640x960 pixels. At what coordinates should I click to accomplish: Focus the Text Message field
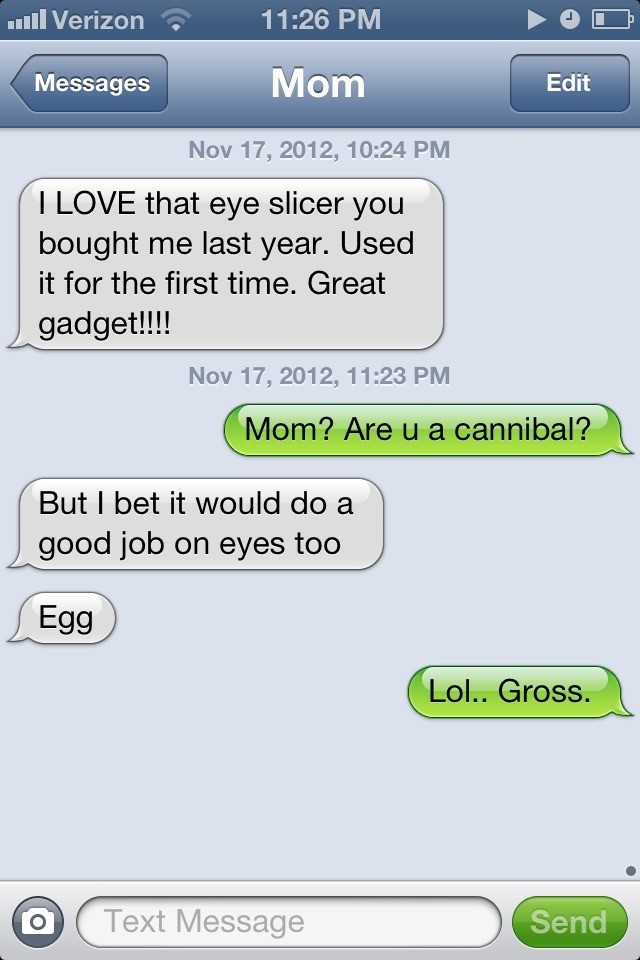point(288,922)
